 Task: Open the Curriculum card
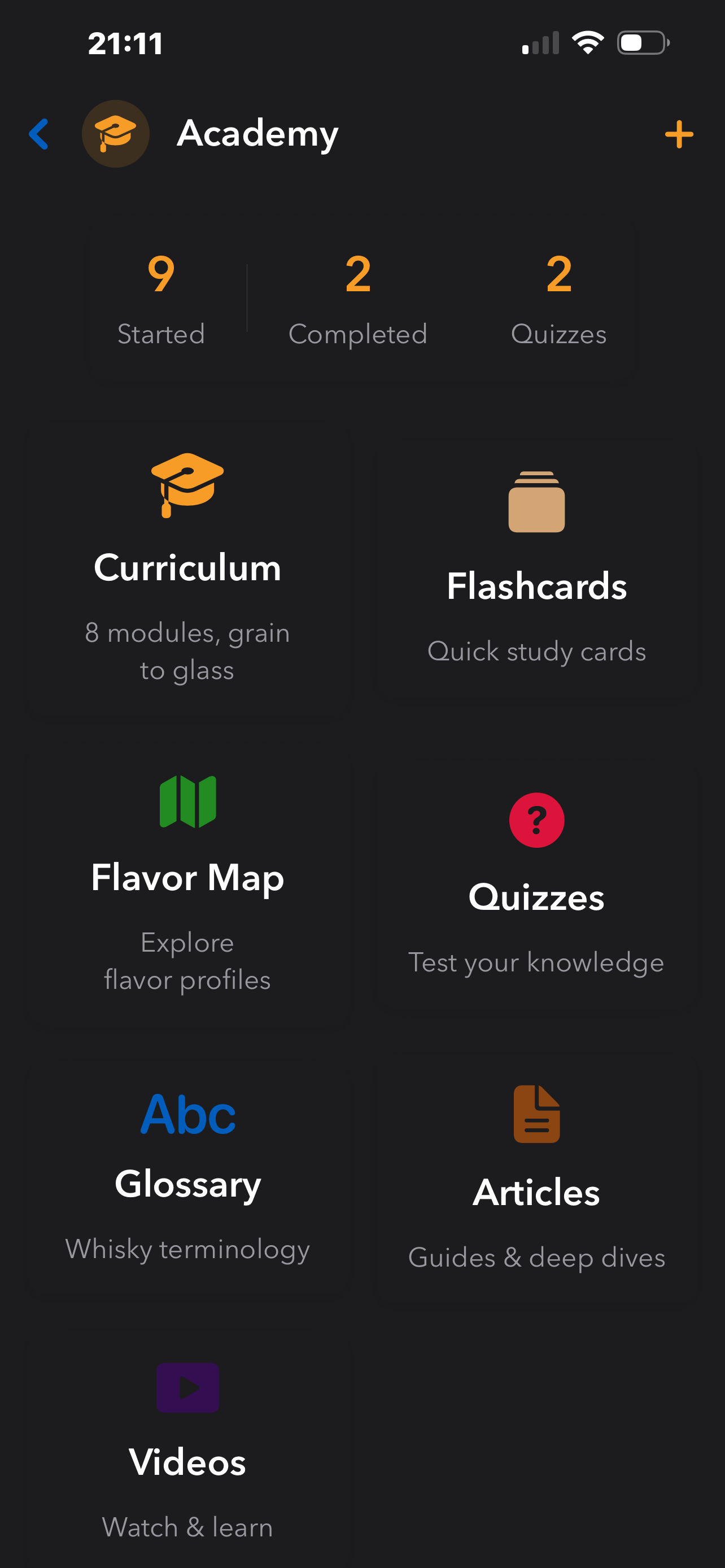coord(187,569)
